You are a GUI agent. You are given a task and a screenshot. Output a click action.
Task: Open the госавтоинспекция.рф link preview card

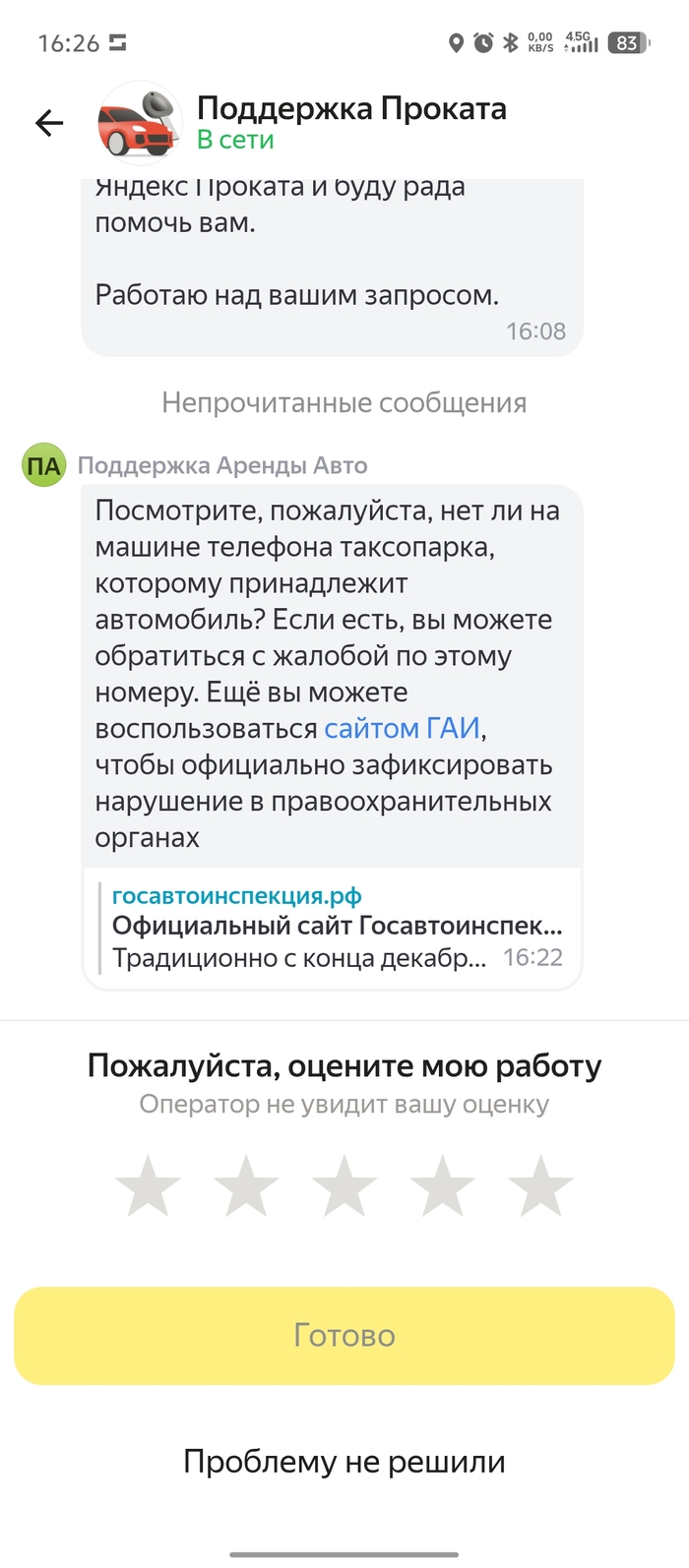click(335, 927)
